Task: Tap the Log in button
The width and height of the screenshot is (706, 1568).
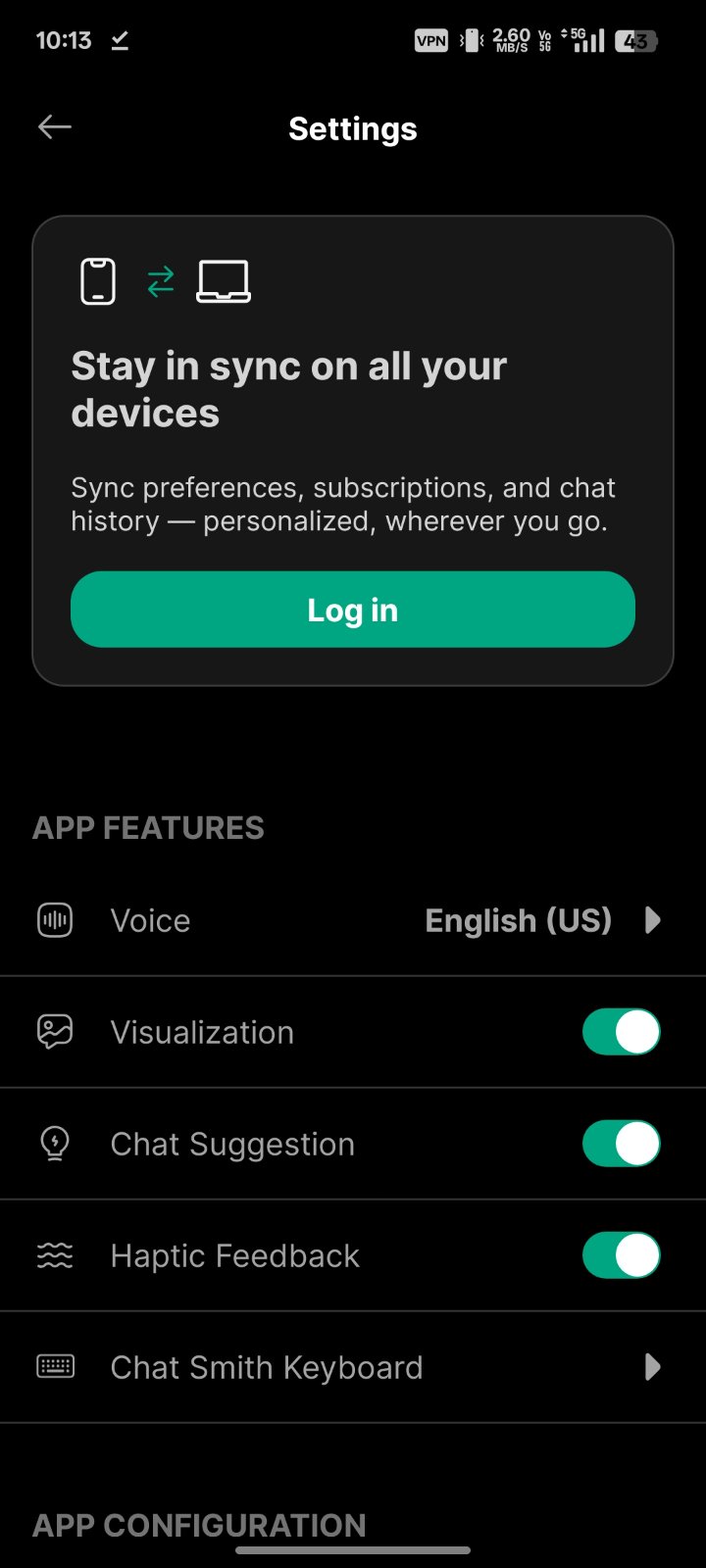Action: coord(353,610)
